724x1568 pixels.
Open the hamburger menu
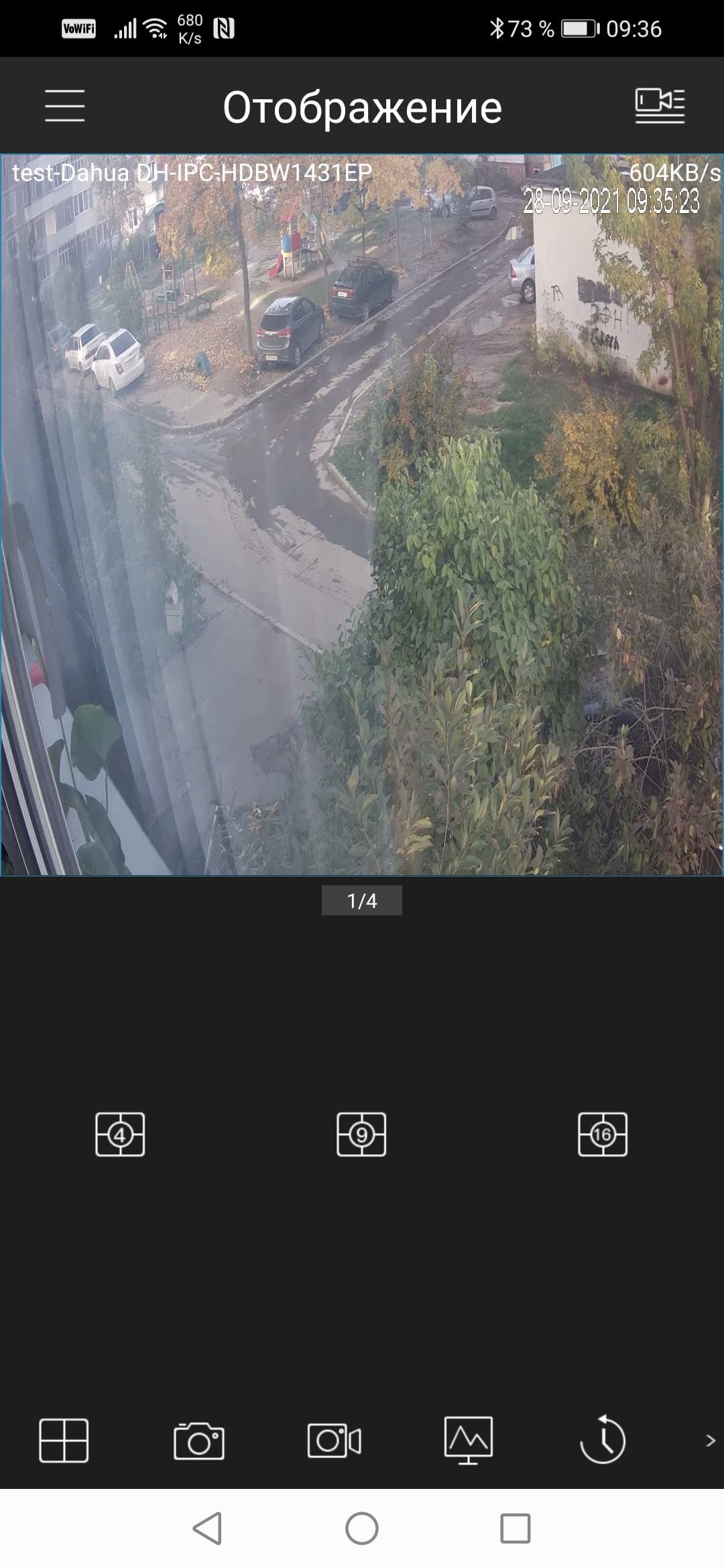(x=65, y=106)
